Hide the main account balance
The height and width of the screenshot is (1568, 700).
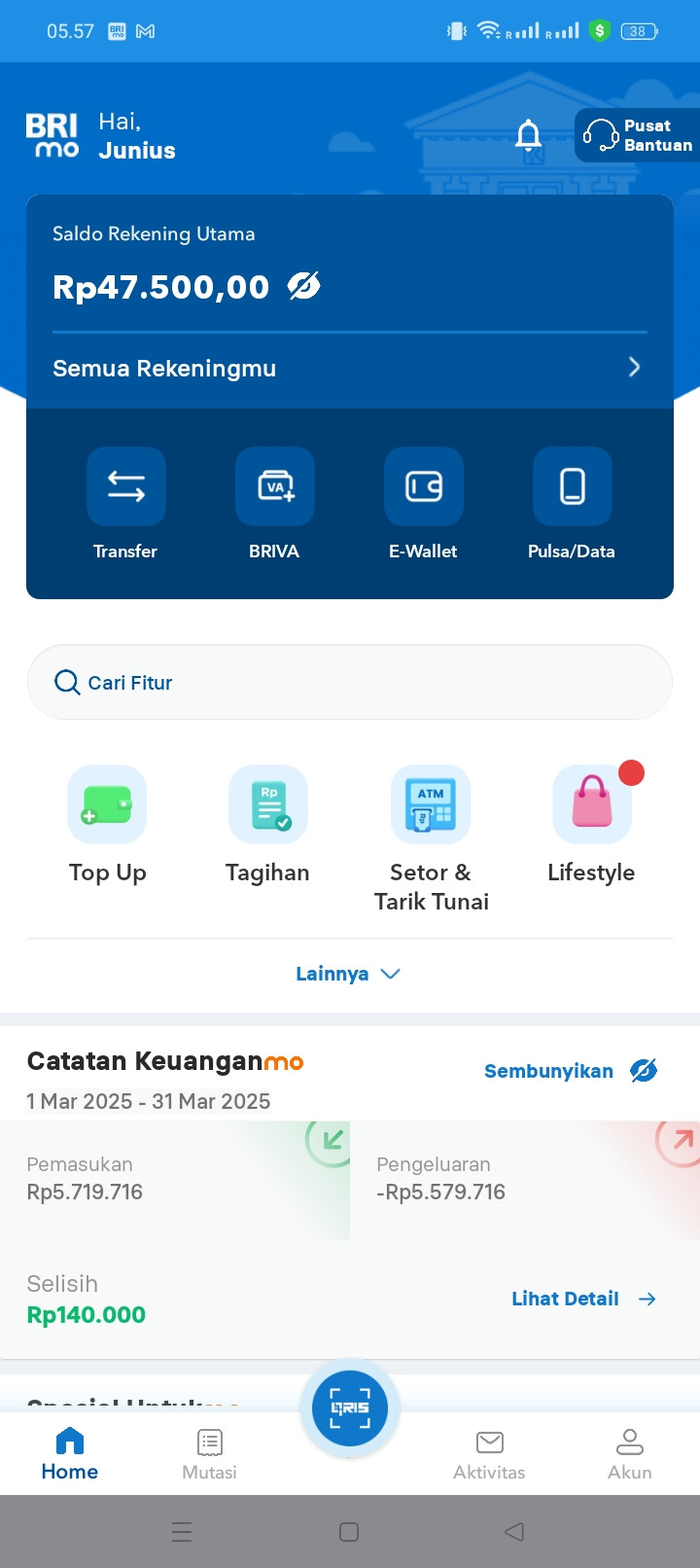click(x=303, y=286)
